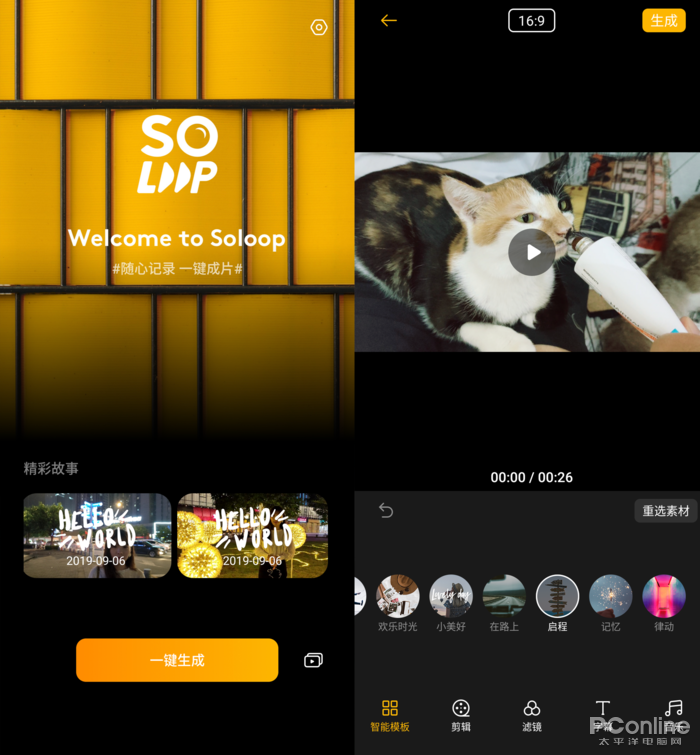This screenshot has width=700, height=755.
Task: Choose the 小美好 template
Action: (x=451, y=596)
